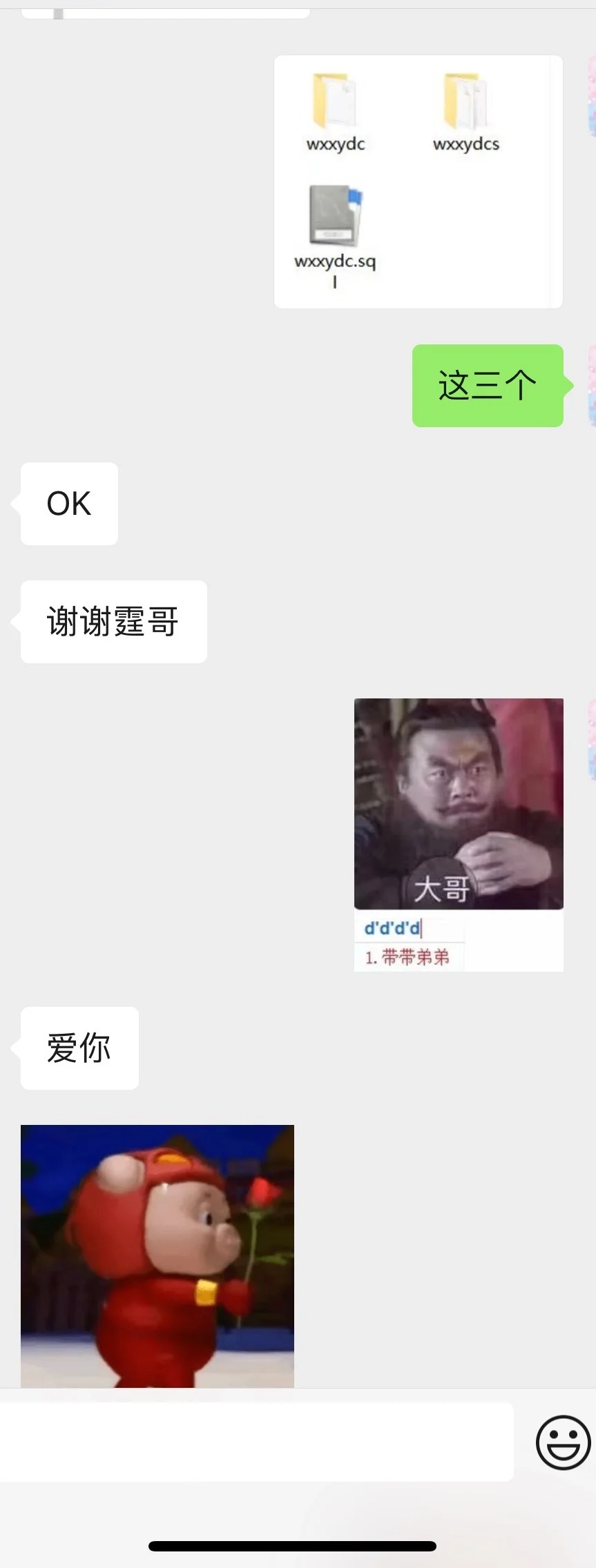Open the emoji picker smiley icon

[x=561, y=1444]
